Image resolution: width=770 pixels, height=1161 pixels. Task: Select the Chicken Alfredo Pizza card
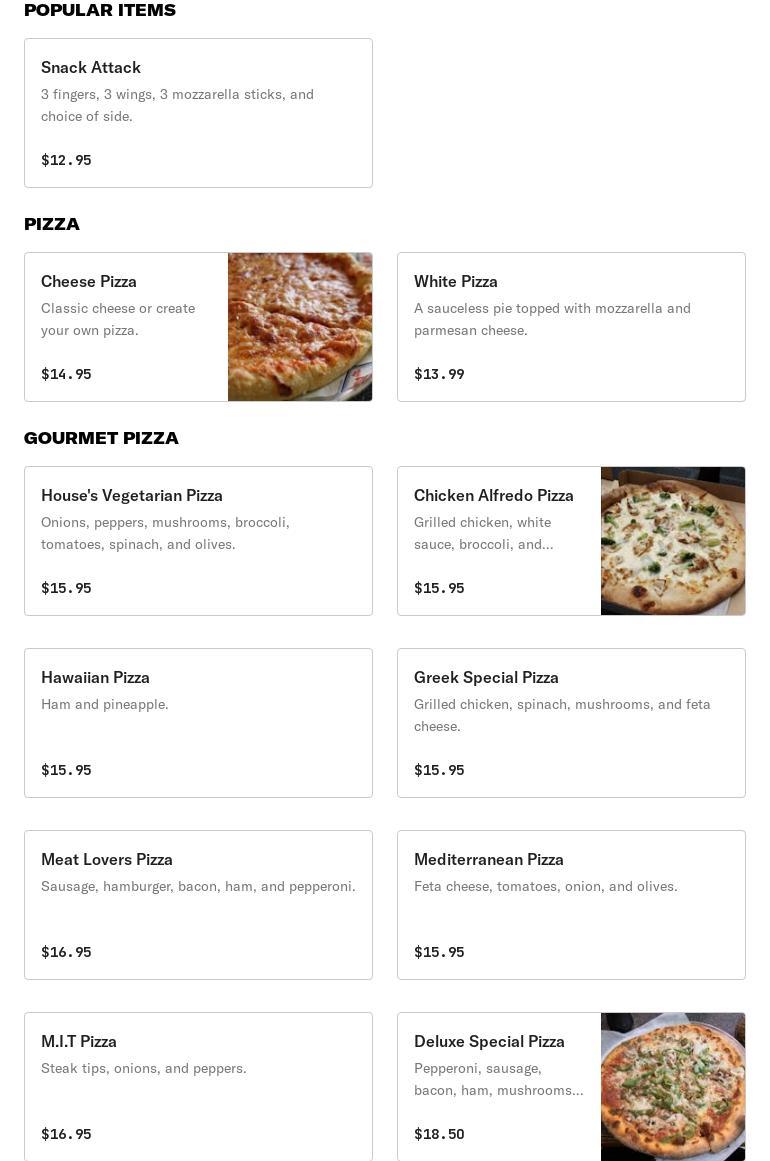click(x=571, y=541)
